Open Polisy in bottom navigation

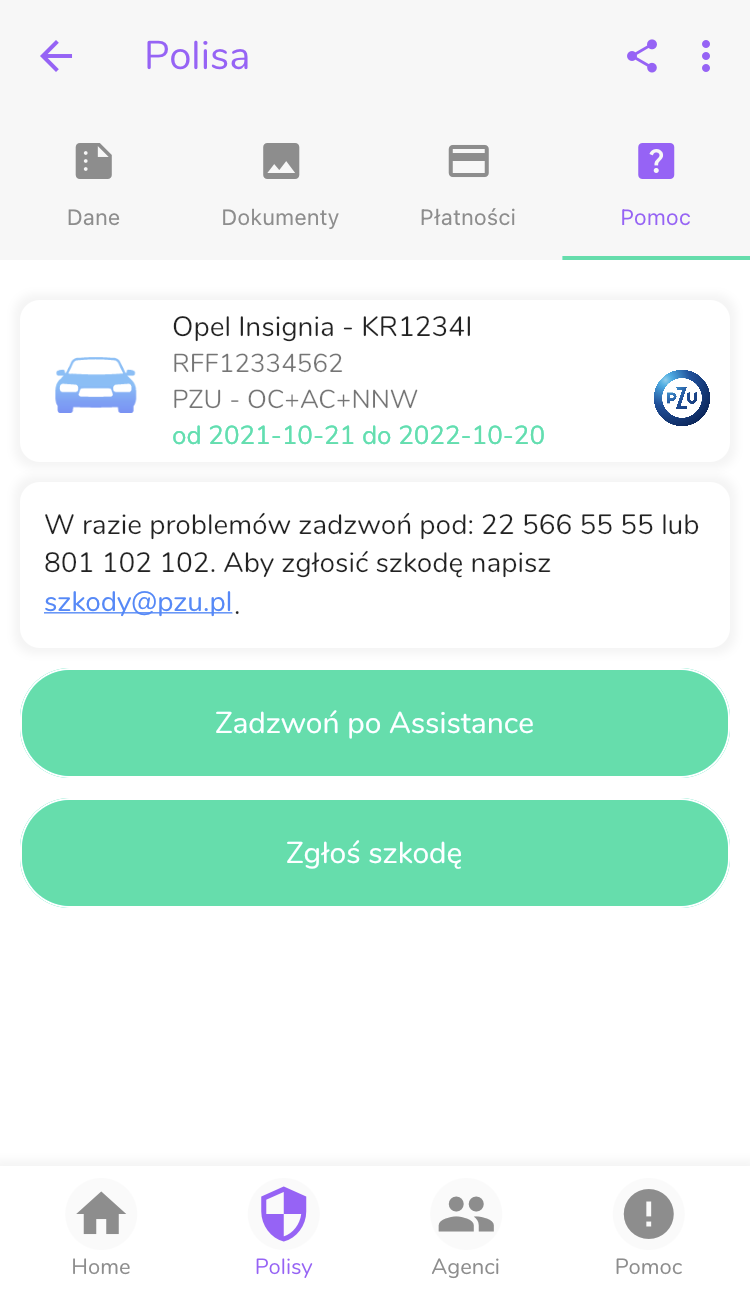284,1230
